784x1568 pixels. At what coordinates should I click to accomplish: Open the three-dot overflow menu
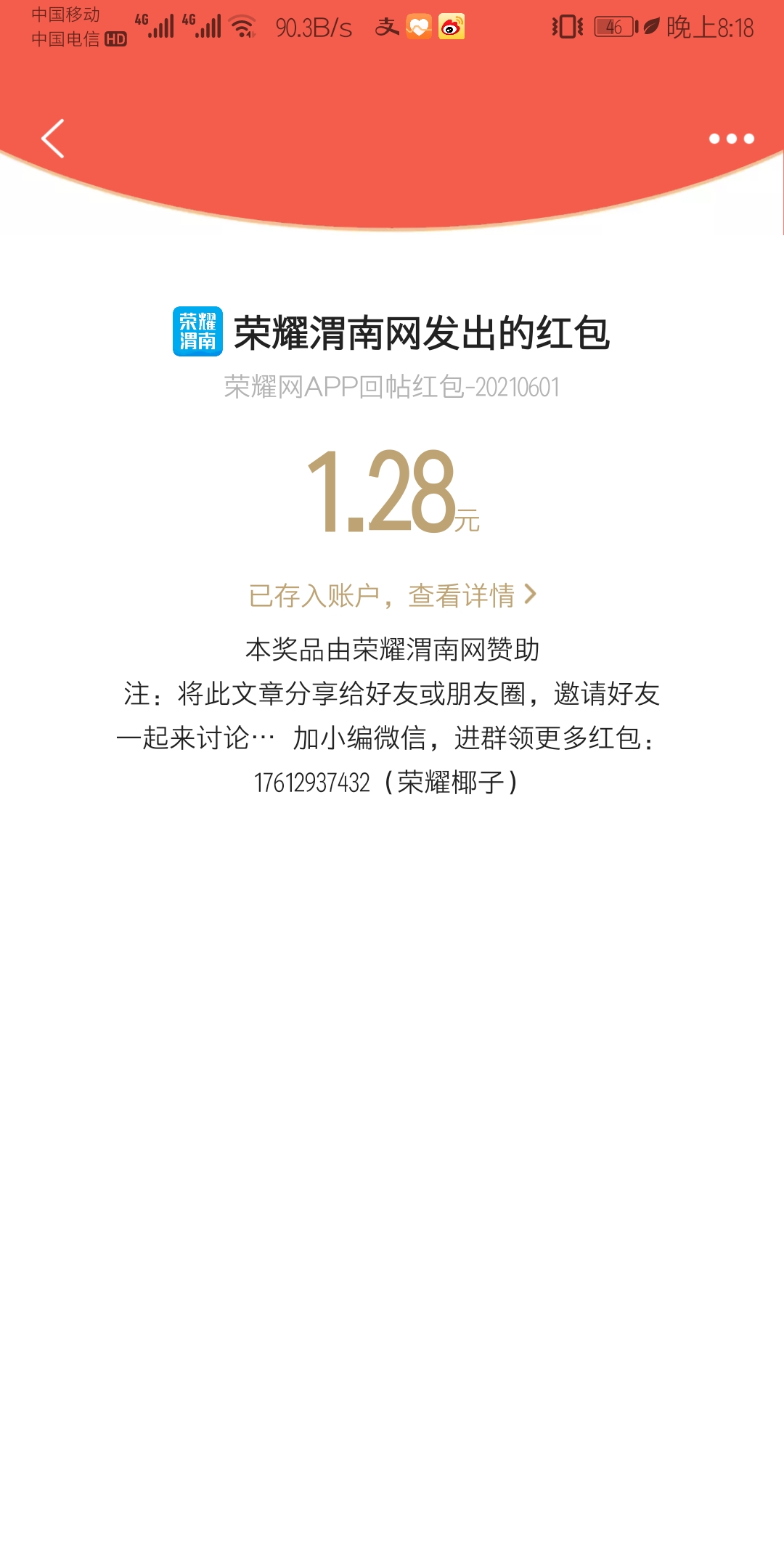coord(731,139)
